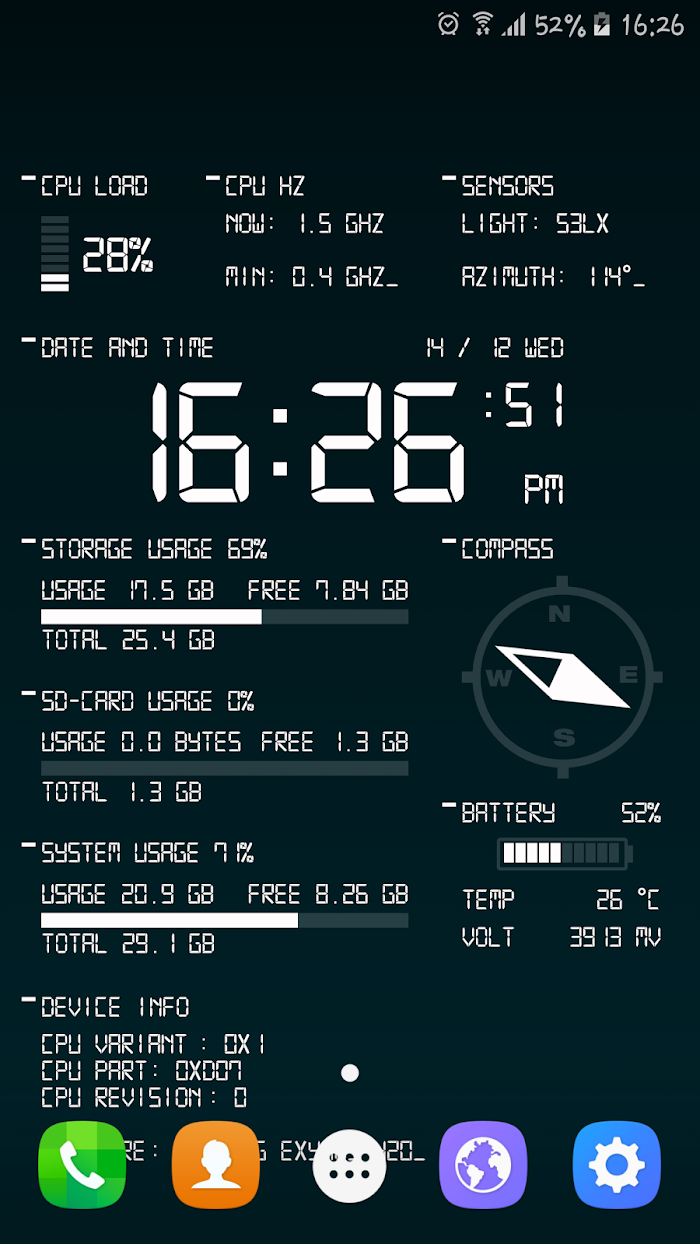This screenshot has width=700, height=1244.
Task: Open the Settings gear app
Action: click(x=617, y=1165)
